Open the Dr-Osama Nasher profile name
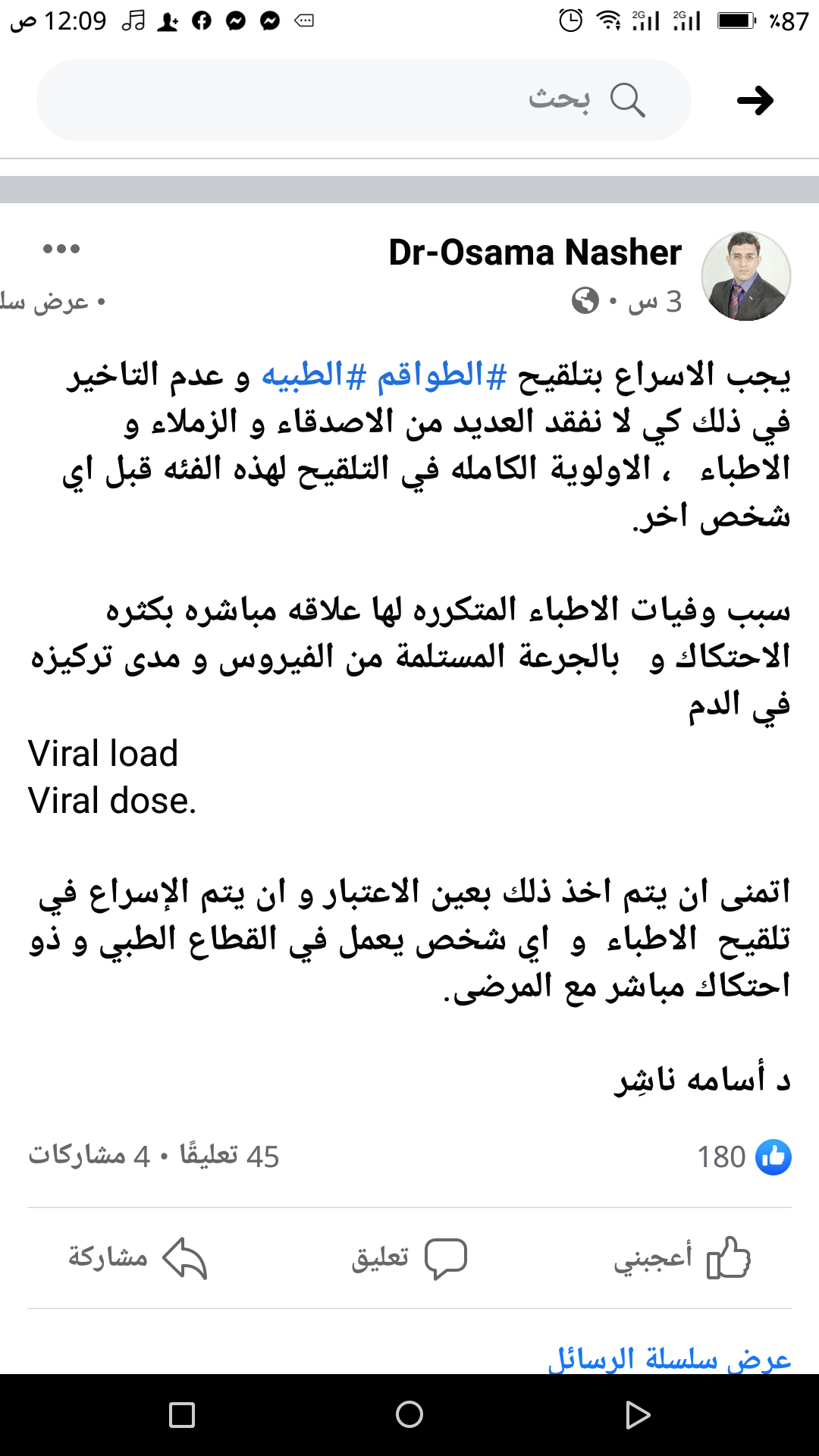 535,253
